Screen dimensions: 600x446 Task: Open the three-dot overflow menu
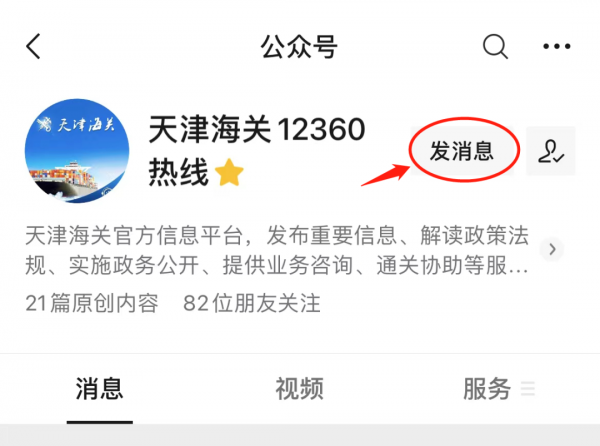point(556,46)
